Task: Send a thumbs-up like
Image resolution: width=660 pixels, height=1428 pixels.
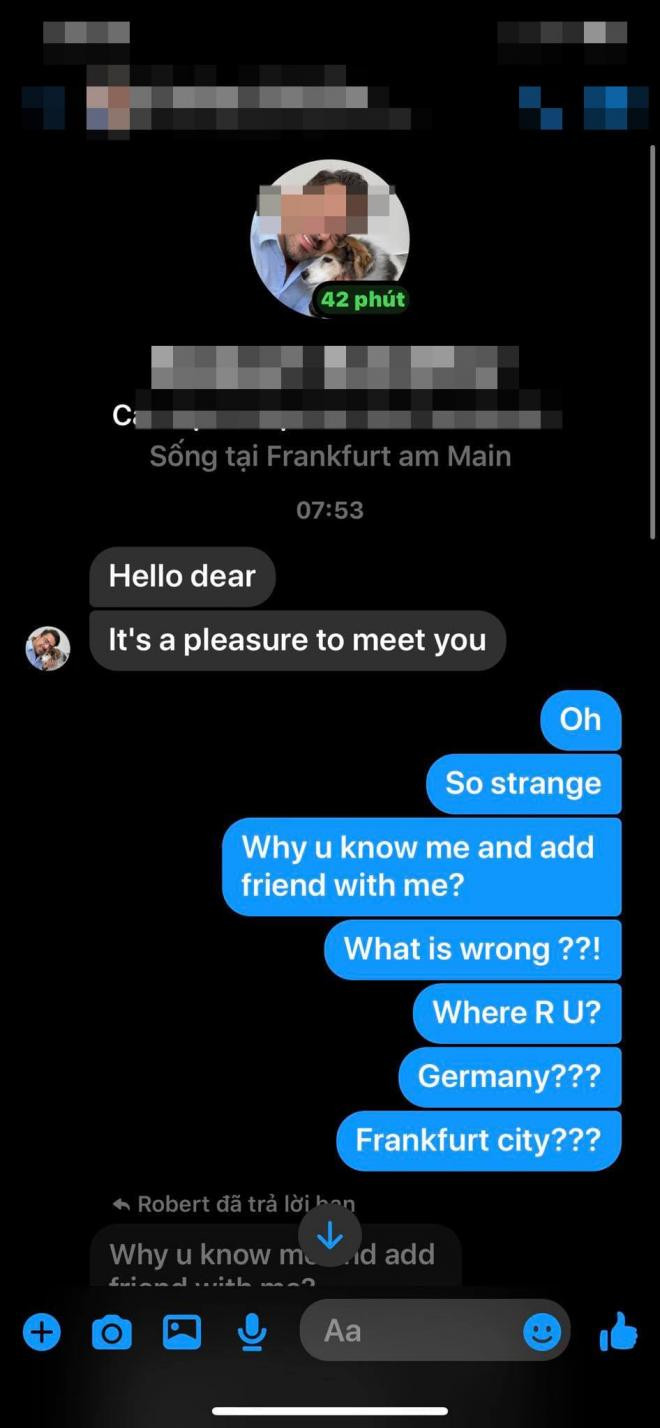Action: [x=618, y=1331]
